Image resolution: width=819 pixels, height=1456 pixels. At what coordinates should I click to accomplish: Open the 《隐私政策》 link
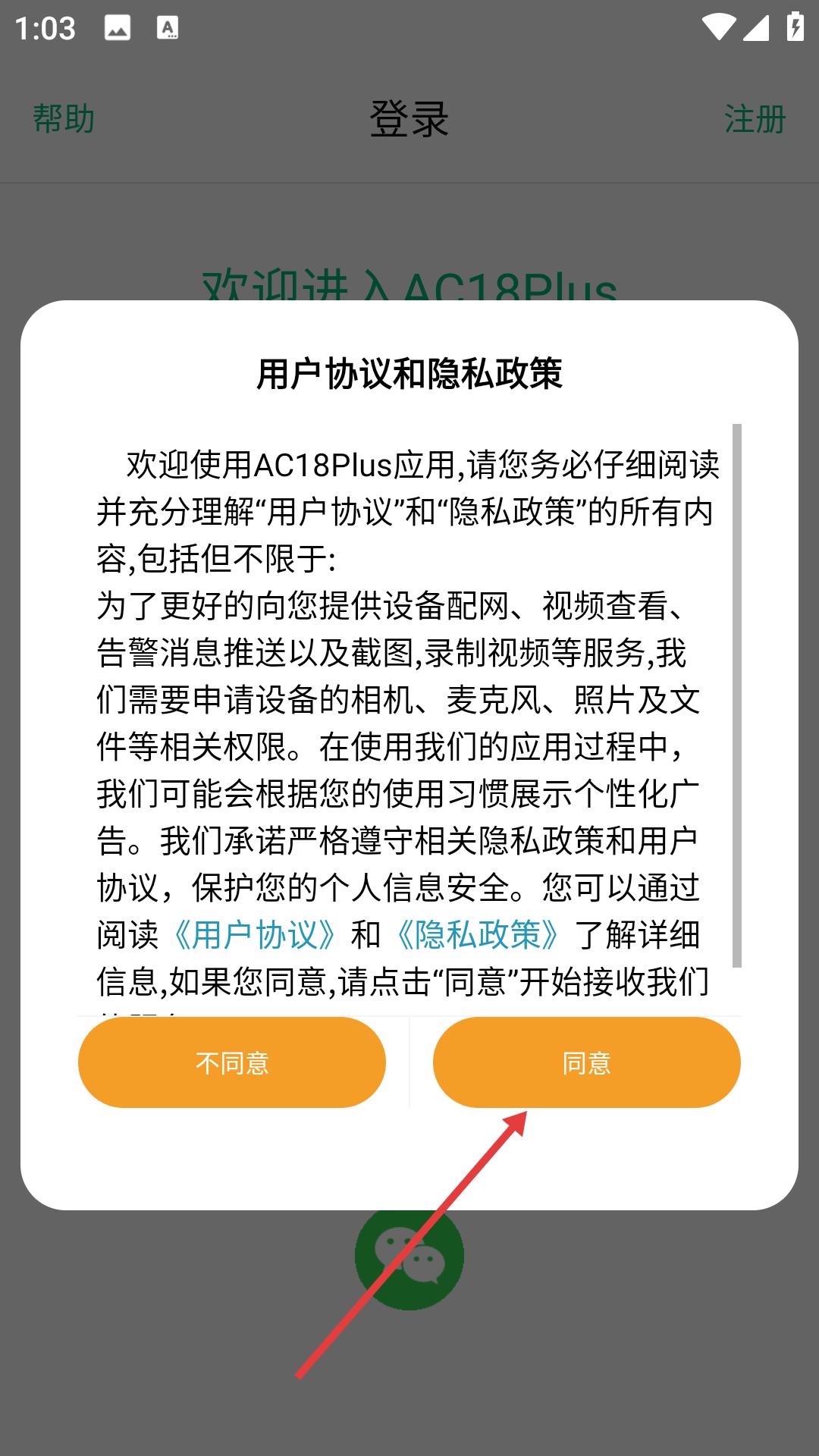pos(478,935)
